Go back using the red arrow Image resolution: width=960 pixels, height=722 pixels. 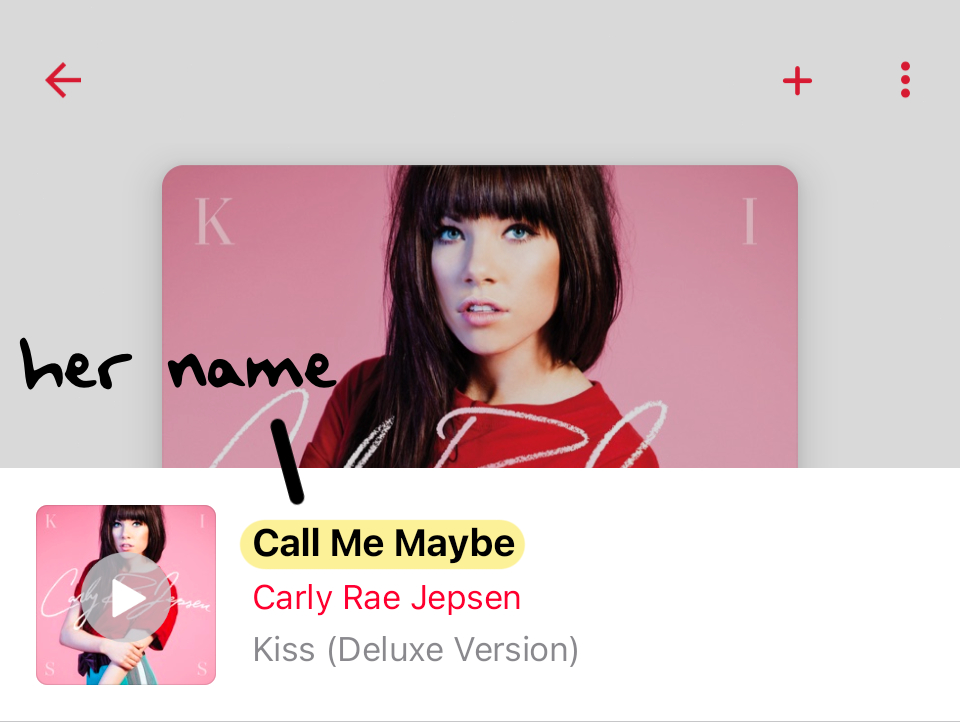[63, 80]
